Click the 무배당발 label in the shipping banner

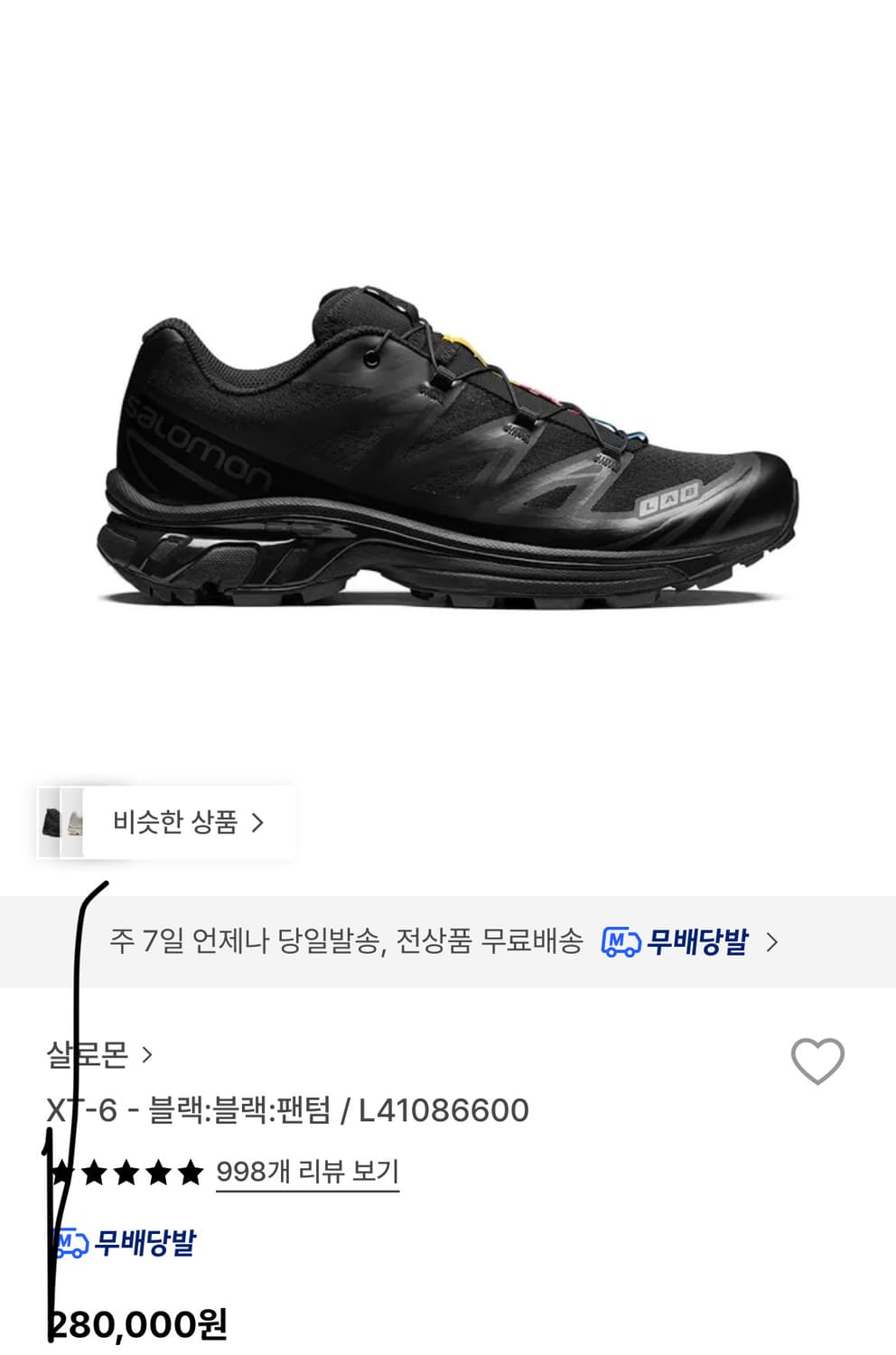tap(698, 943)
